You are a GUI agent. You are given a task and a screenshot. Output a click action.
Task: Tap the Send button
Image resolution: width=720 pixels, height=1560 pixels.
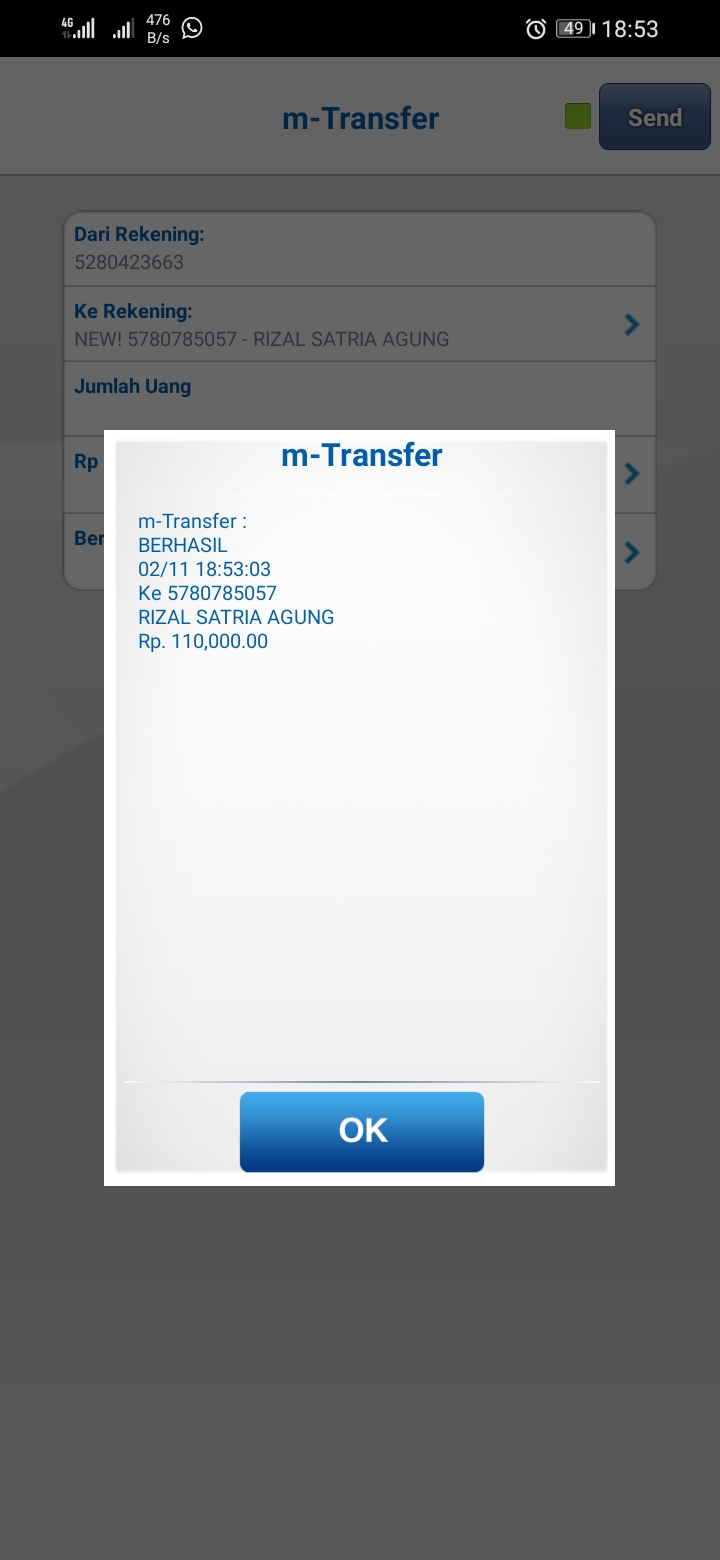654,118
